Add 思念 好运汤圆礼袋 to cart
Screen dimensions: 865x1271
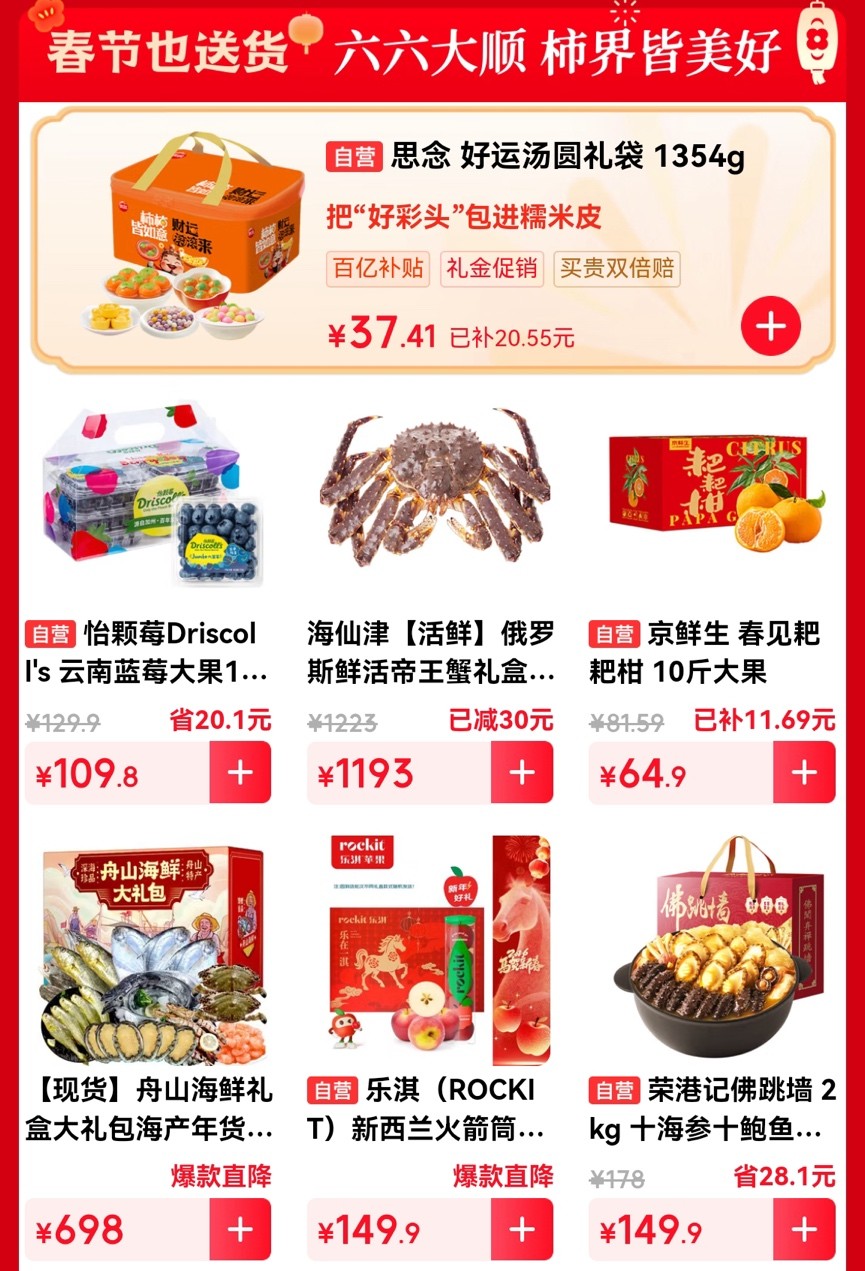point(770,326)
